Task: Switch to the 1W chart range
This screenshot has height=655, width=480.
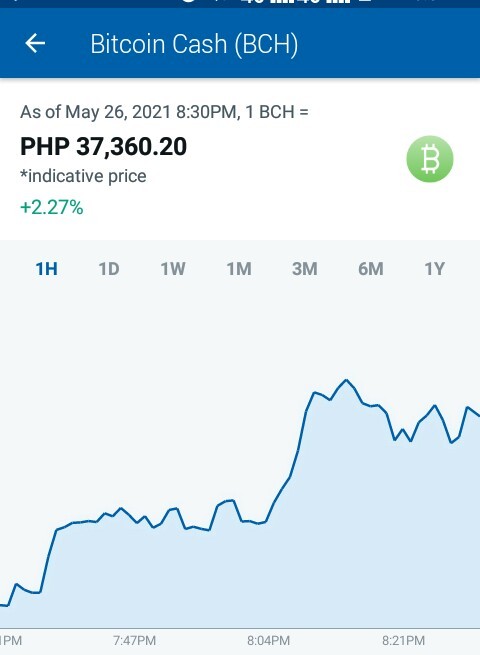Action: tap(173, 269)
